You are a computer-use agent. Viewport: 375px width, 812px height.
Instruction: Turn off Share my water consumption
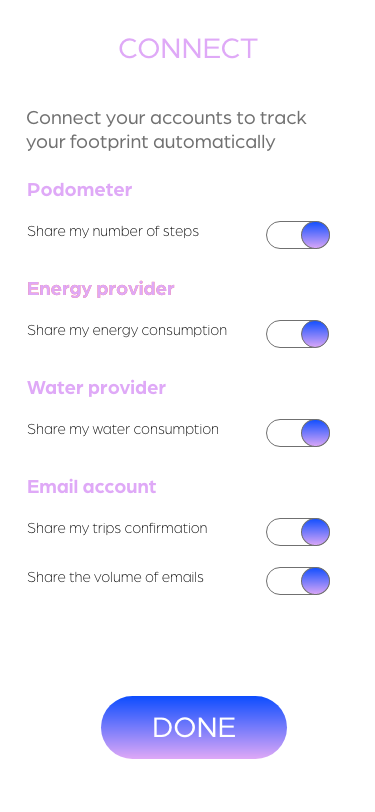[298, 433]
